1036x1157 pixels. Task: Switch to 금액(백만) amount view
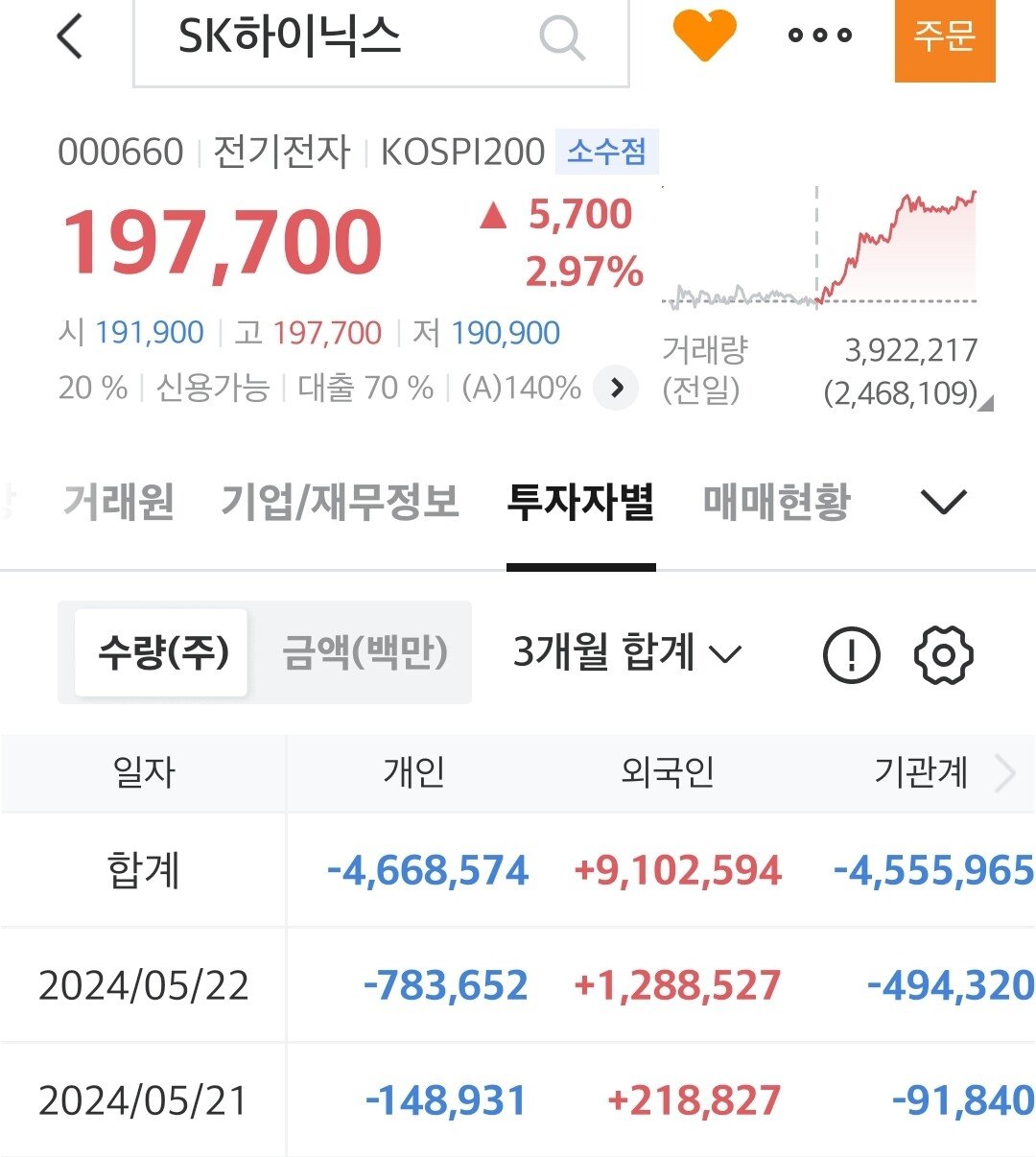pyautogui.click(x=365, y=652)
